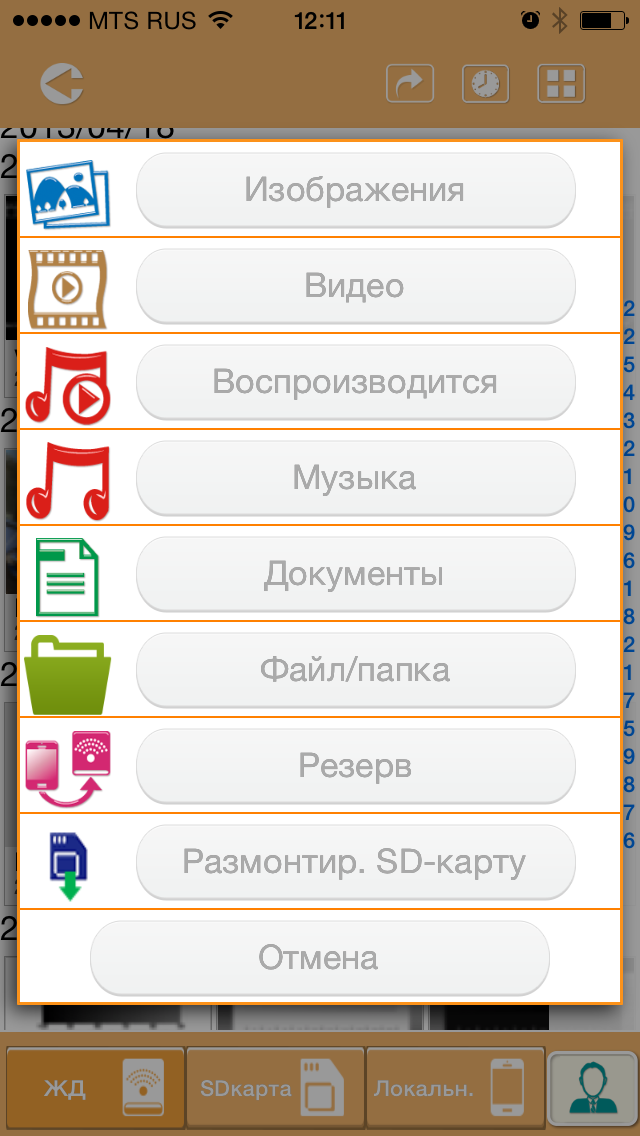The width and height of the screenshot is (640, 1136).
Task: Open the user profile icon
Action: [594, 1089]
